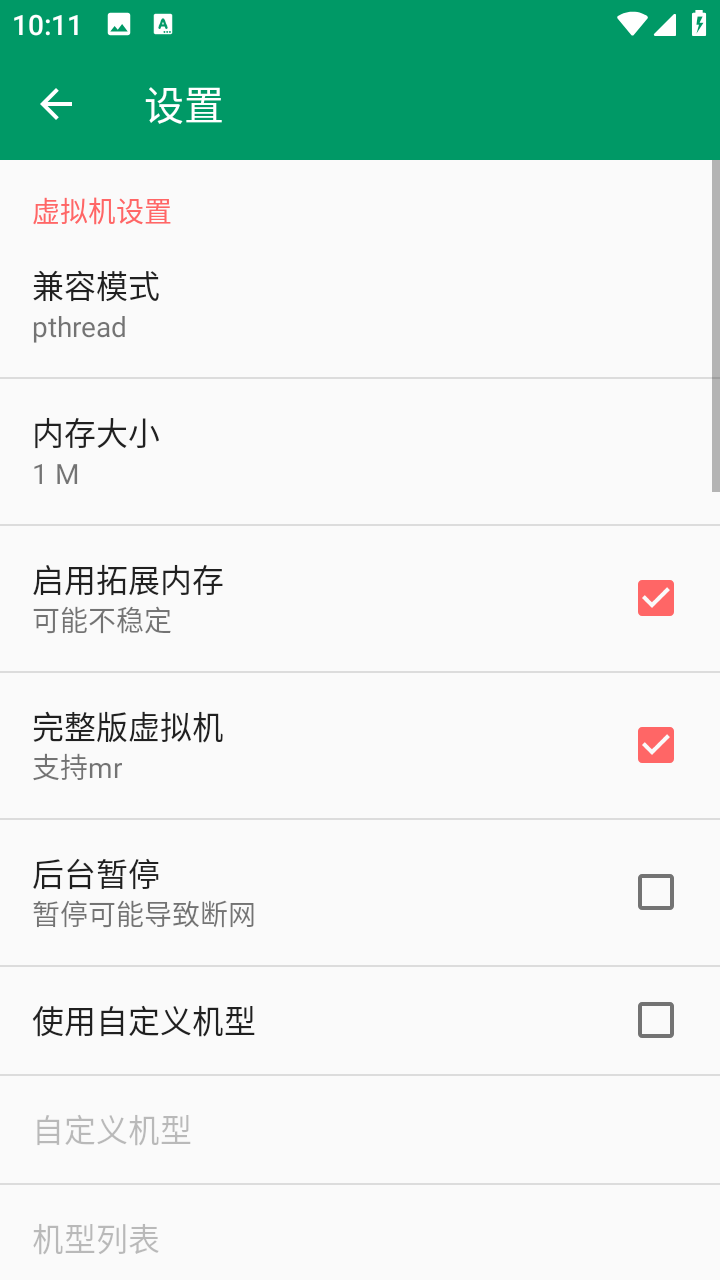
Task: Tap the Wi-Fi status bar icon
Action: click(x=631, y=25)
